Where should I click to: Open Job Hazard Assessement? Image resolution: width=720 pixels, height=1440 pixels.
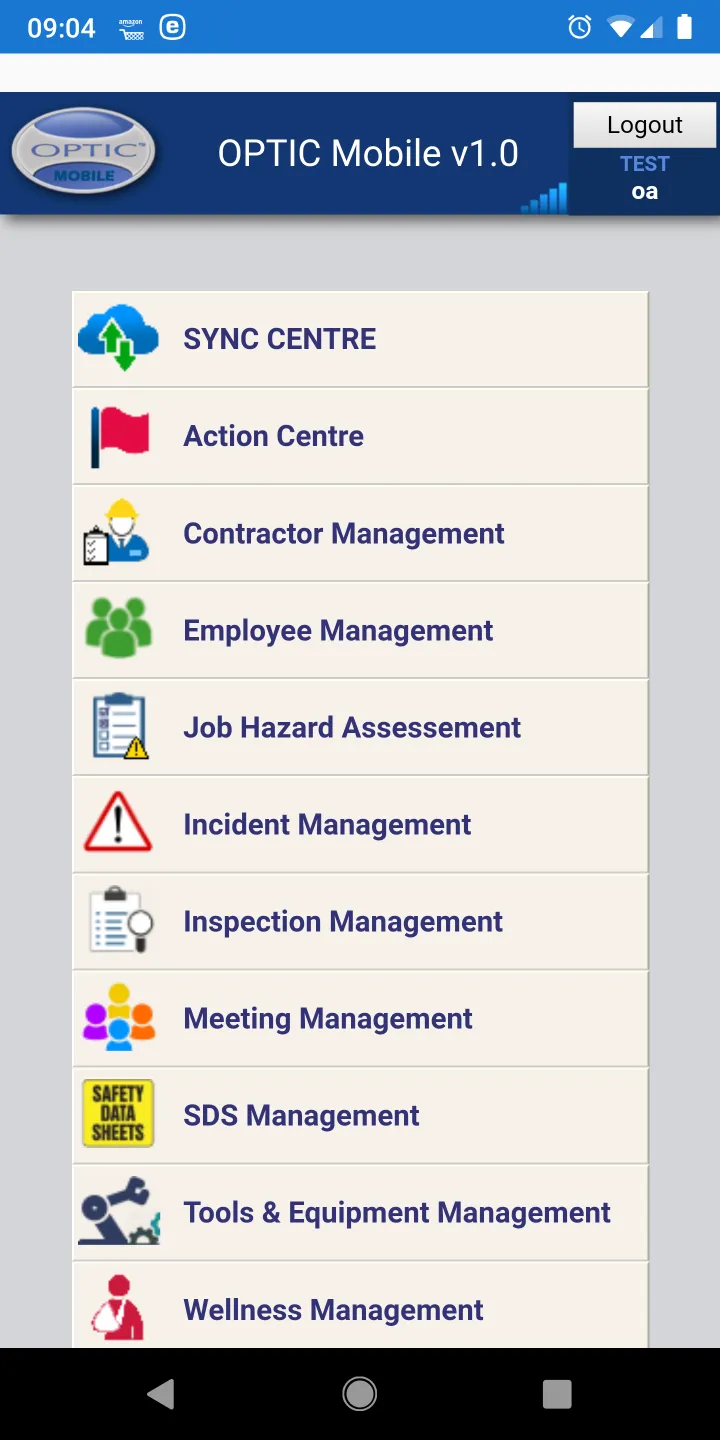coord(360,727)
